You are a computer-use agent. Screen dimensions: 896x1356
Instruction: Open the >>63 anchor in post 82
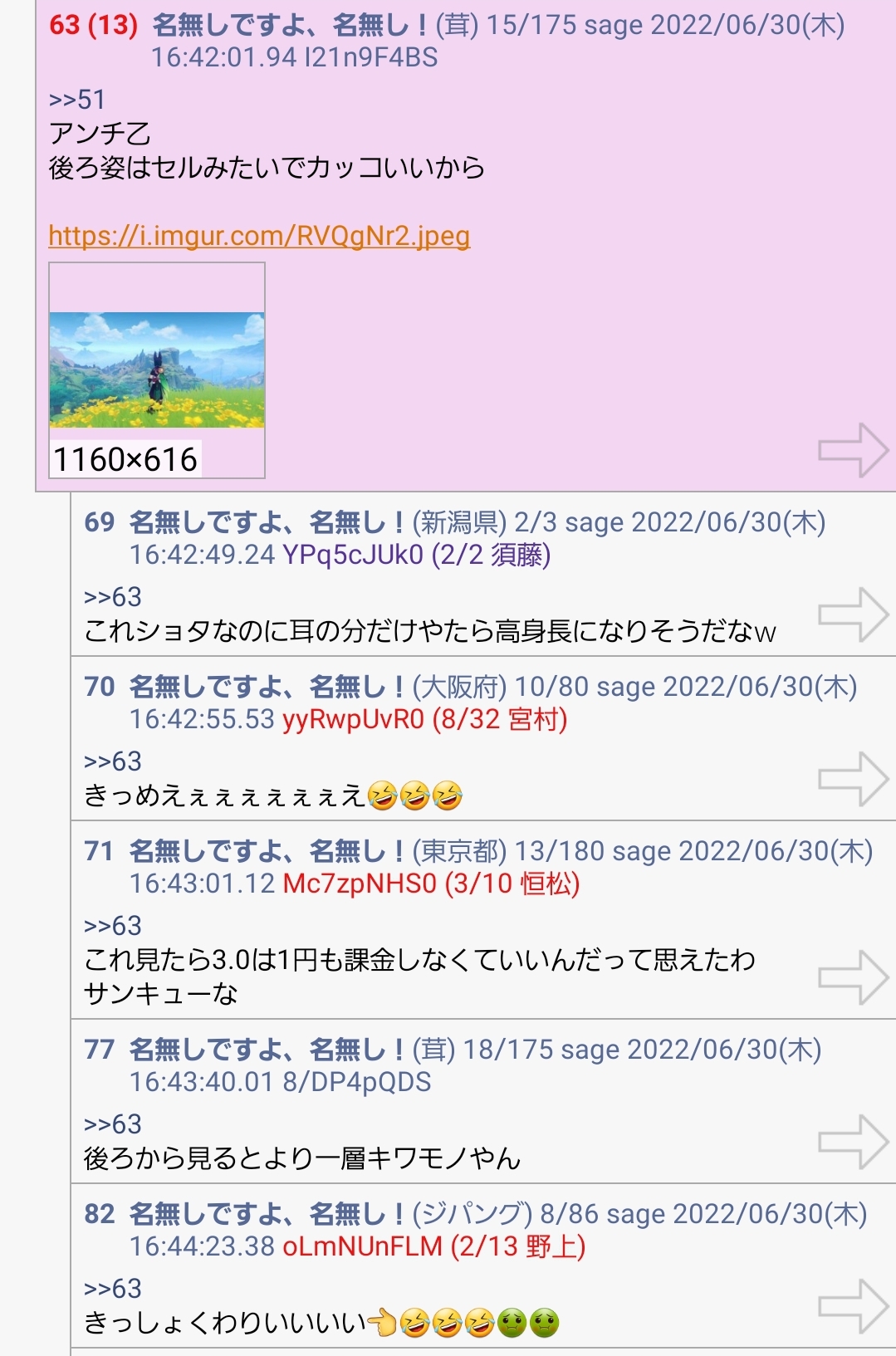[112, 1289]
